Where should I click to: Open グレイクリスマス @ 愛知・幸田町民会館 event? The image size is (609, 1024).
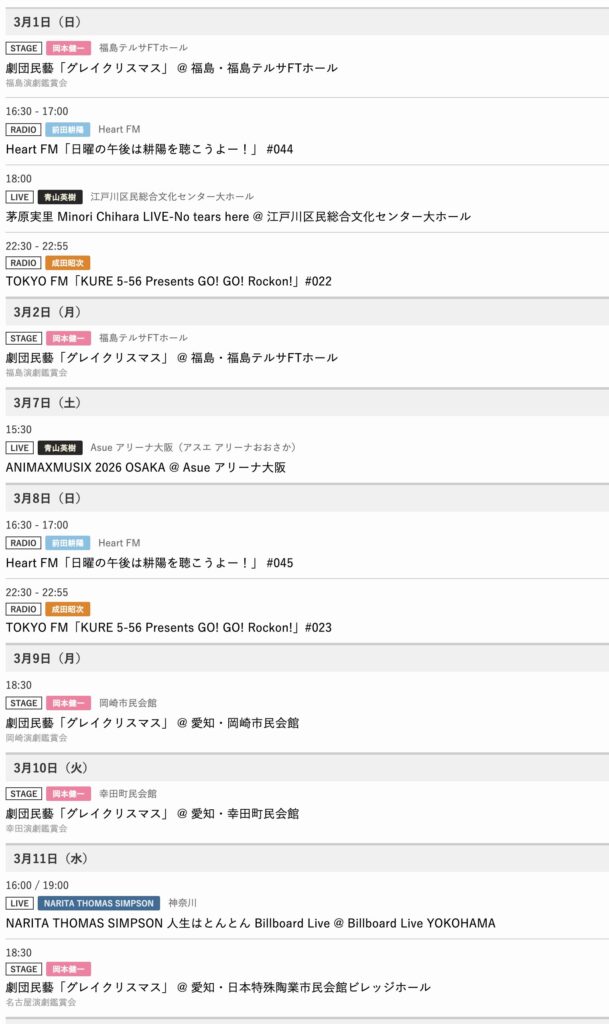[152, 813]
